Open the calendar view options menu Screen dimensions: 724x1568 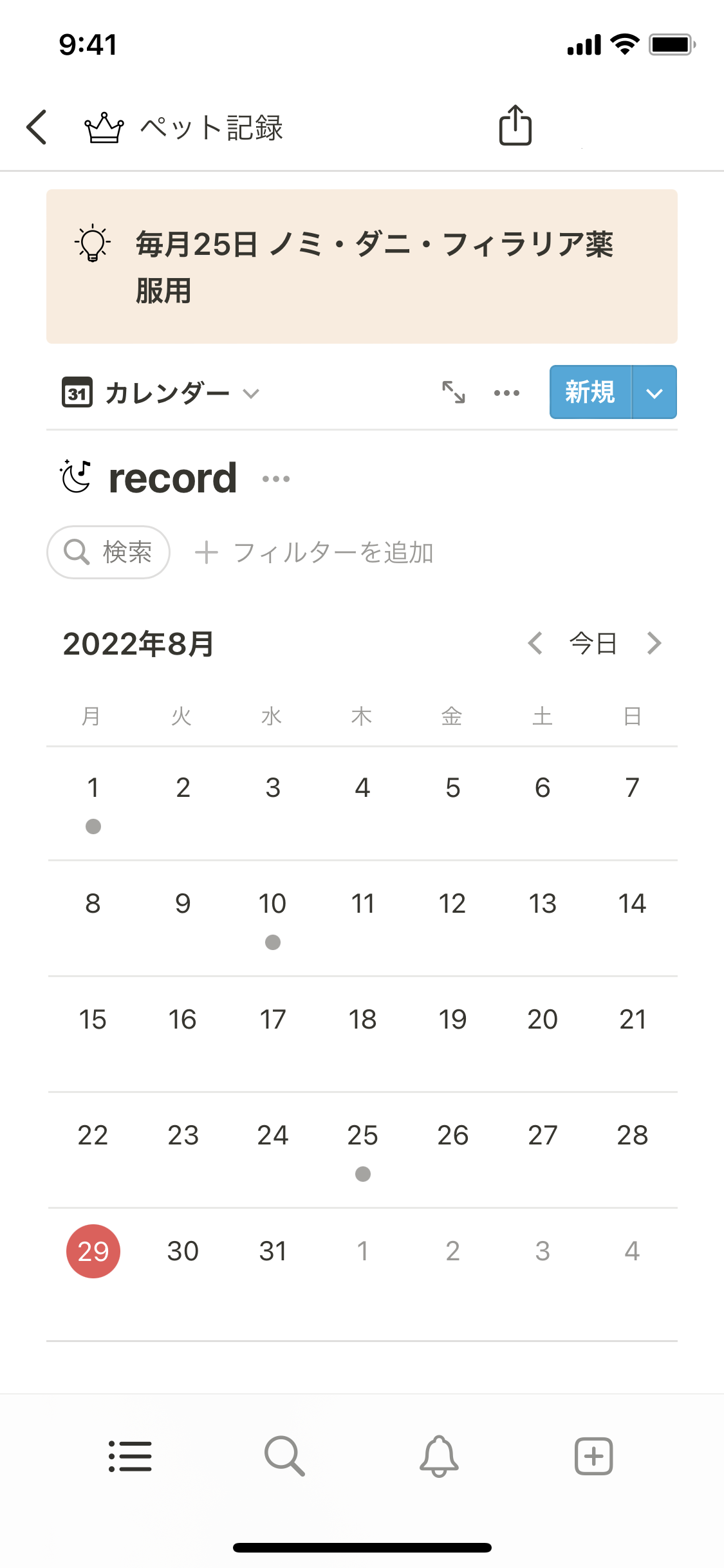pos(506,393)
